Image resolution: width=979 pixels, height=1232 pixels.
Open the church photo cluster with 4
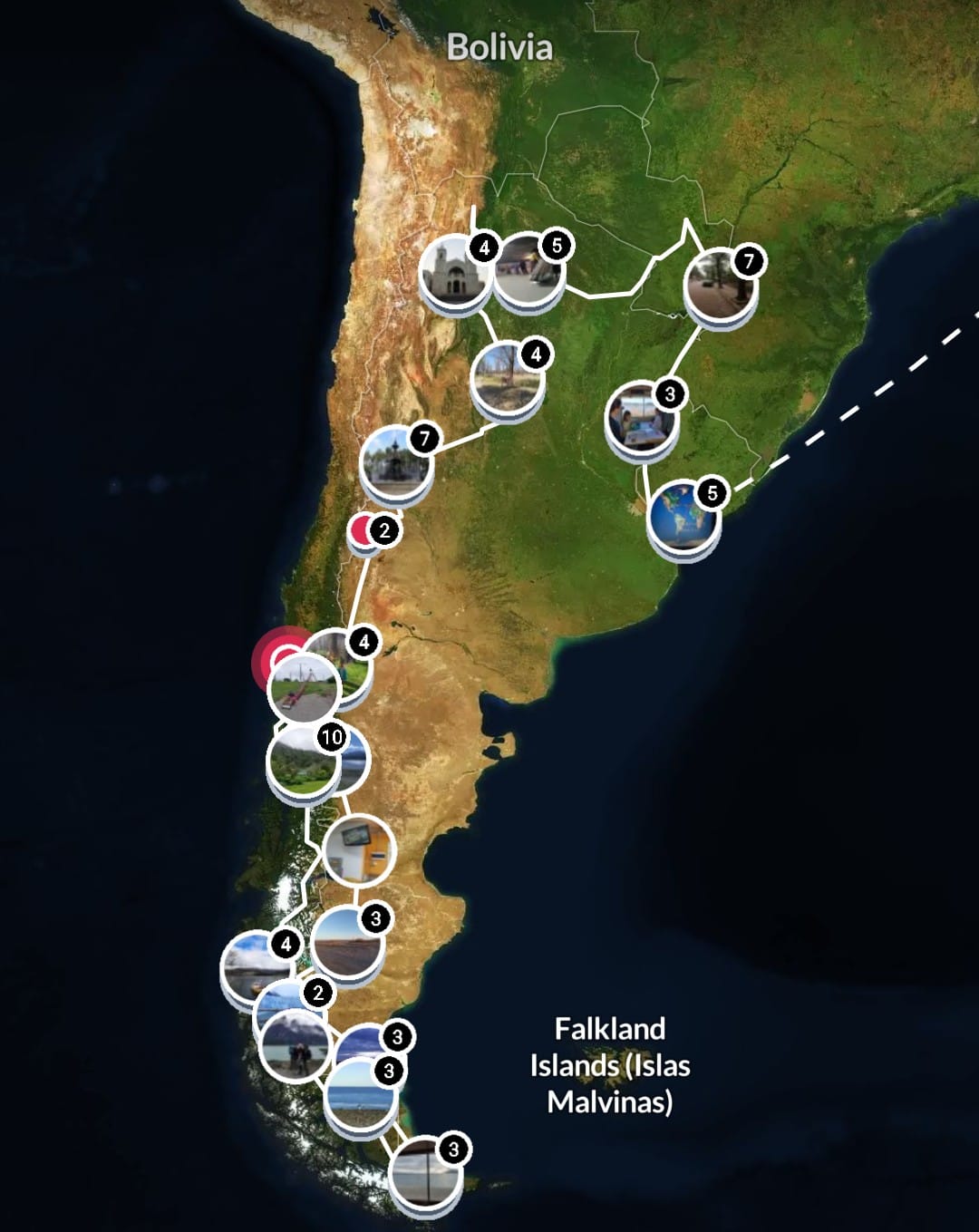pyautogui.click(x=453, y=271)
